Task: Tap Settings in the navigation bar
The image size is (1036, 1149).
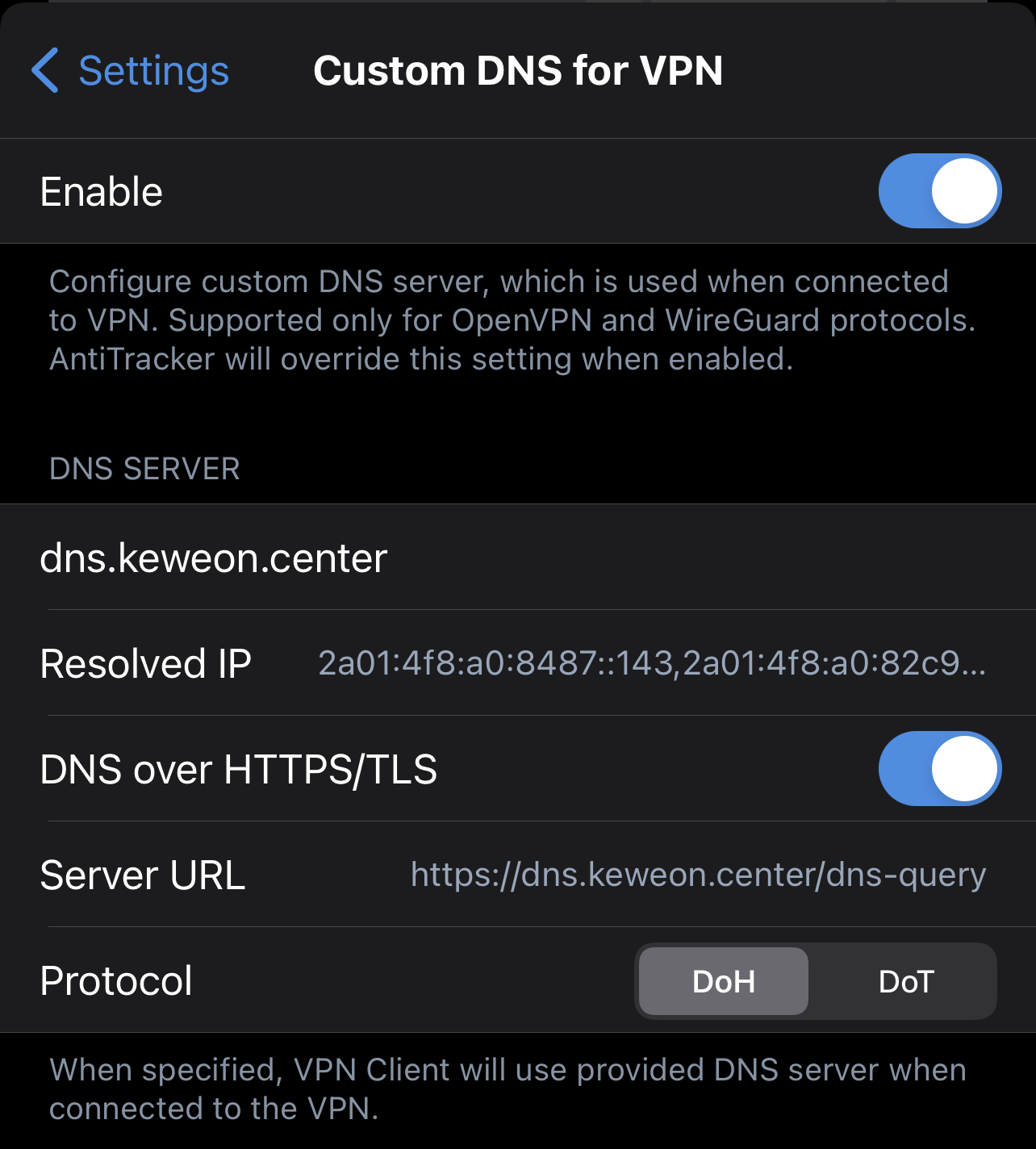Action: click(153, 71)
